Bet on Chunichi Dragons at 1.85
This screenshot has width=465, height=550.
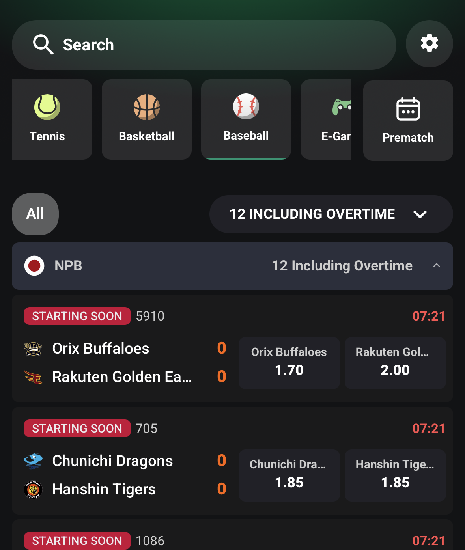(x=289, y=475)
